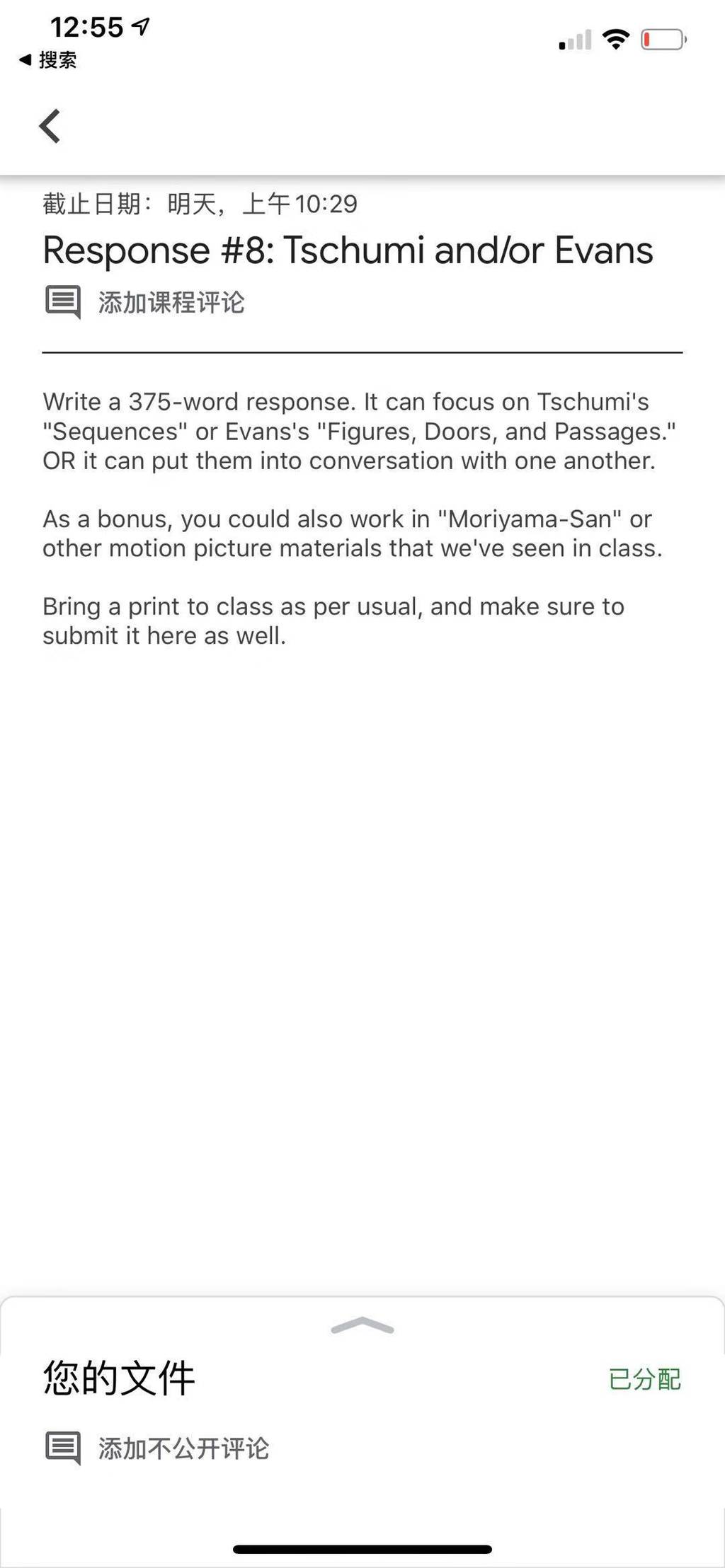This screenshot has height=1568, width=725.
Task: Tap 添加课程评论 to add a class comment
Action: (x=144, y=302)
